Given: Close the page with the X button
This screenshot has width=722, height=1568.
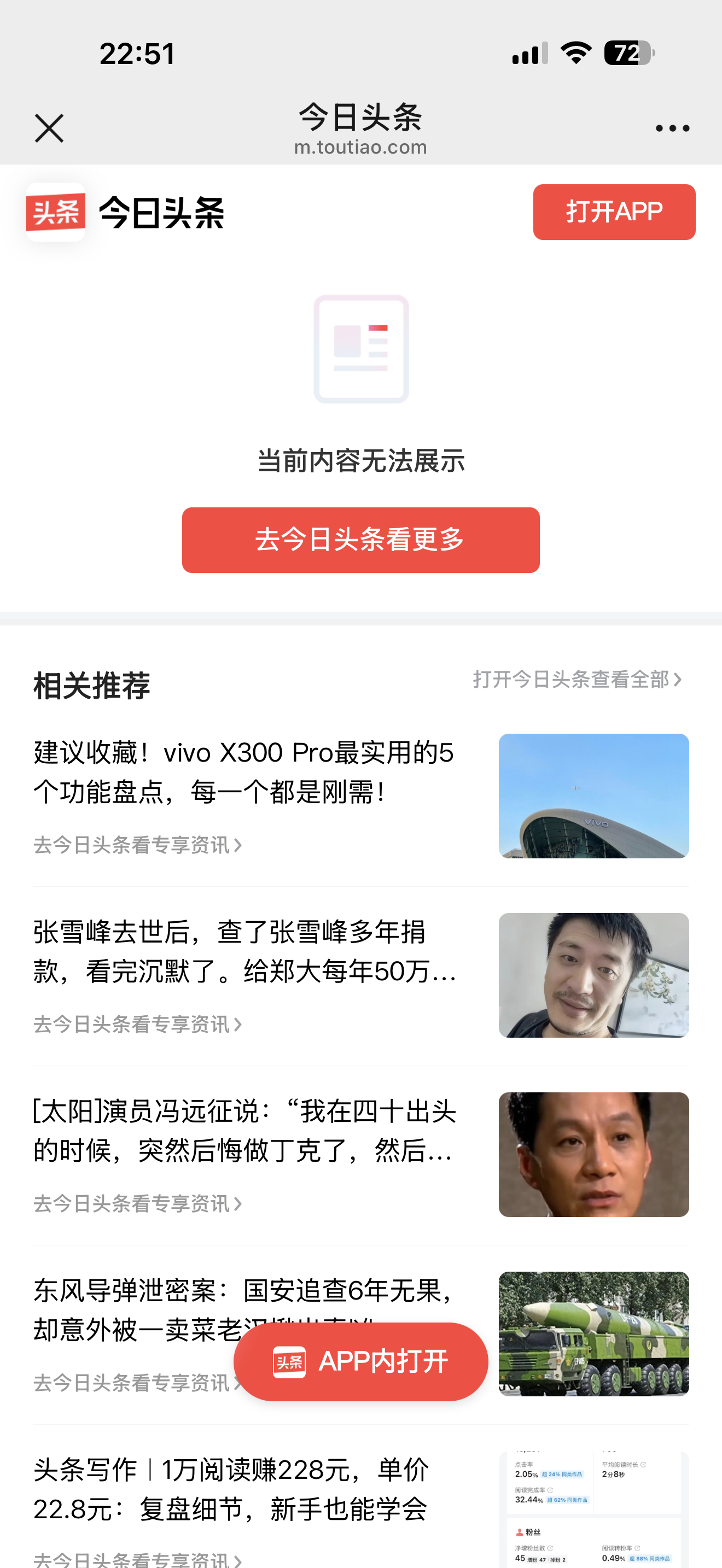Looking at the screenshot, I should (x=49, y=128).
